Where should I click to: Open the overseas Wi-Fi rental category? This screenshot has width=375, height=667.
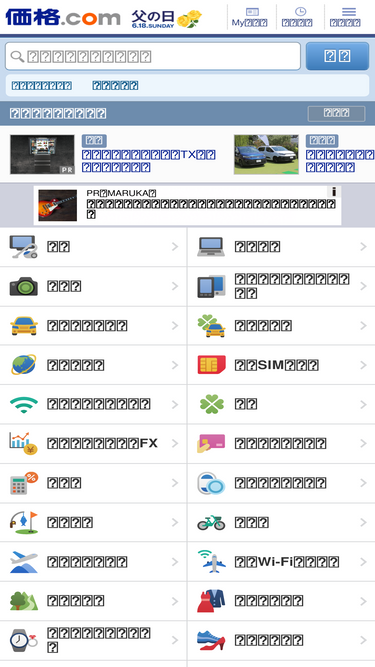tap(281, 562)
